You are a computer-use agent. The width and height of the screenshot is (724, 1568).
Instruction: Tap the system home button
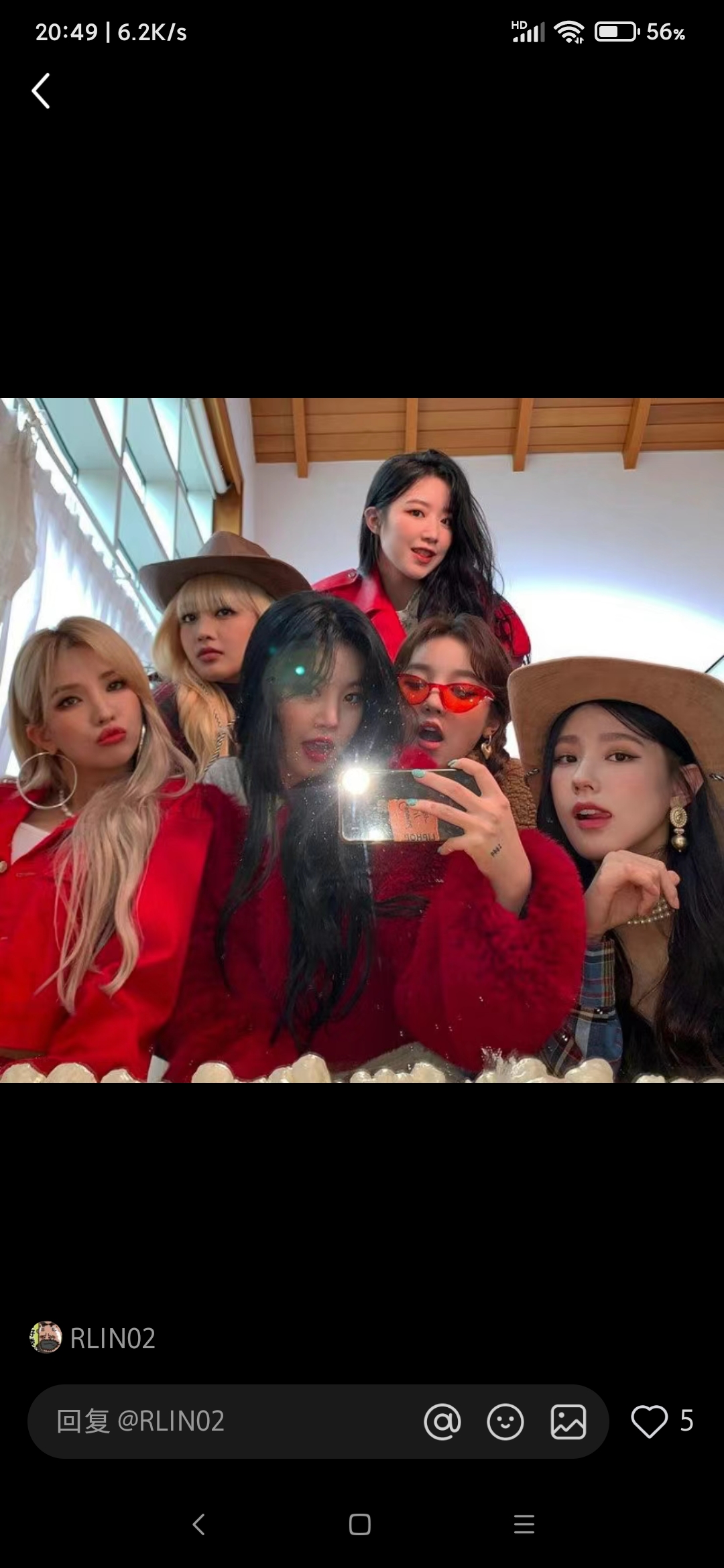[x=360, y=1524]
